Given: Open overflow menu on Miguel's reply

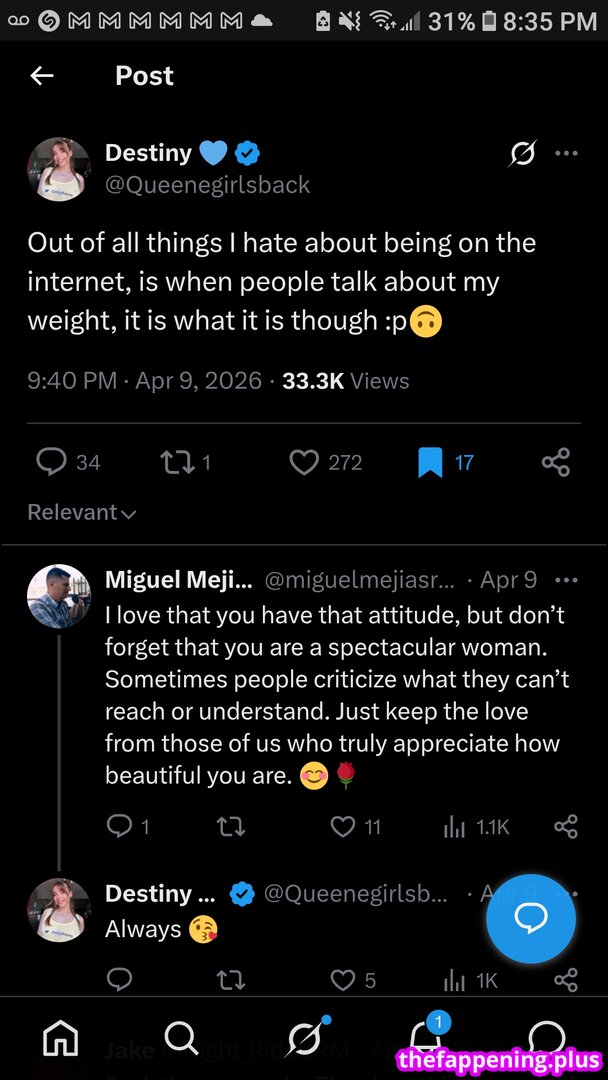Looking at the screenshot, I should [x=566, y=580].
